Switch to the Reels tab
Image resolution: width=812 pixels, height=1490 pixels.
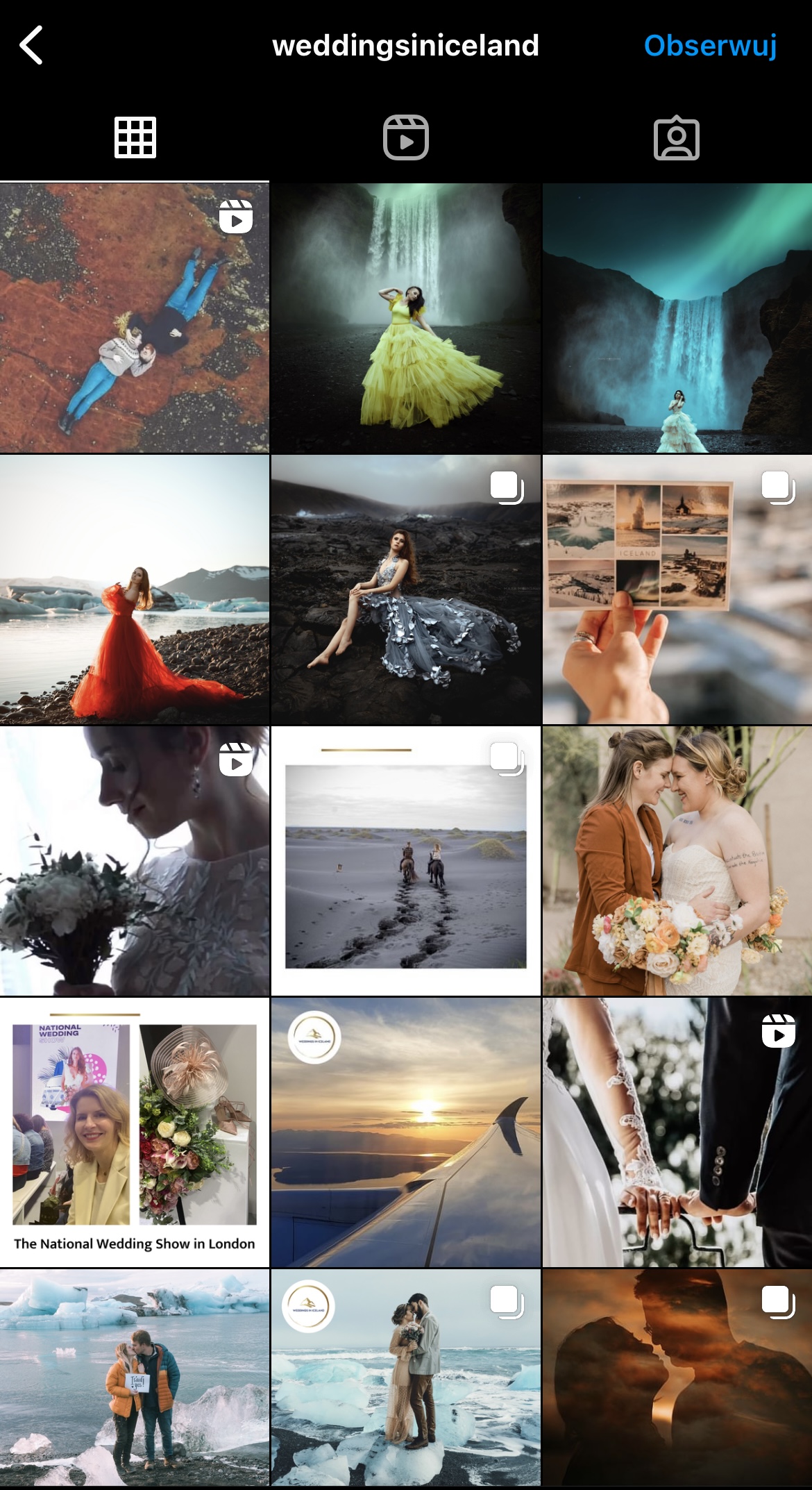406,137
